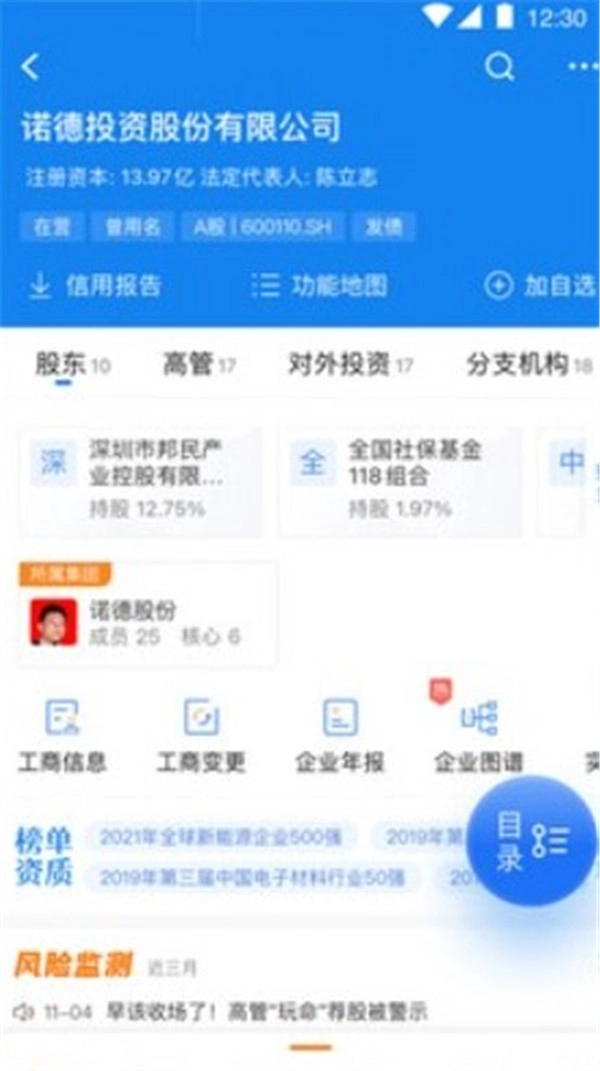Viewport: 600px width, 1071px height.
Task: Open 功能地图 feature map
Action: [319, 286]
